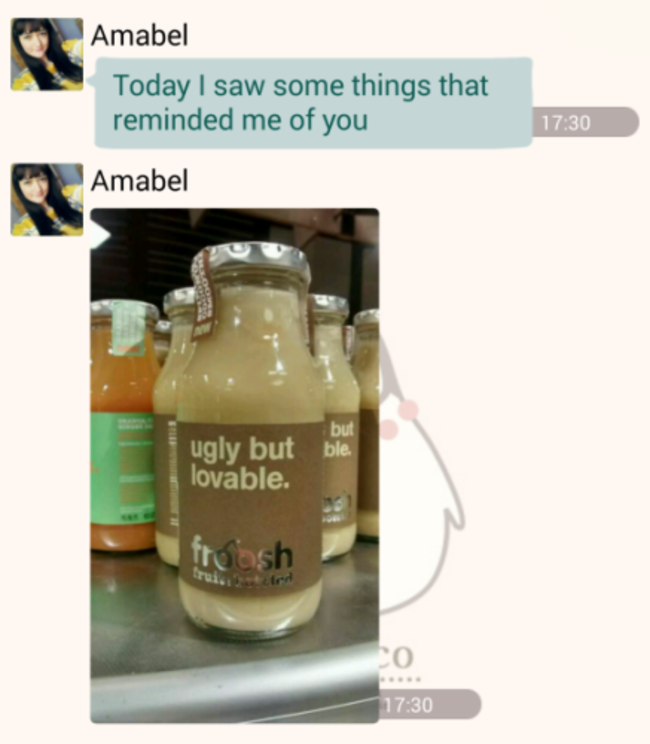
Task: View Amabel's profile picture beside the text message
Action: click(47, 54)
